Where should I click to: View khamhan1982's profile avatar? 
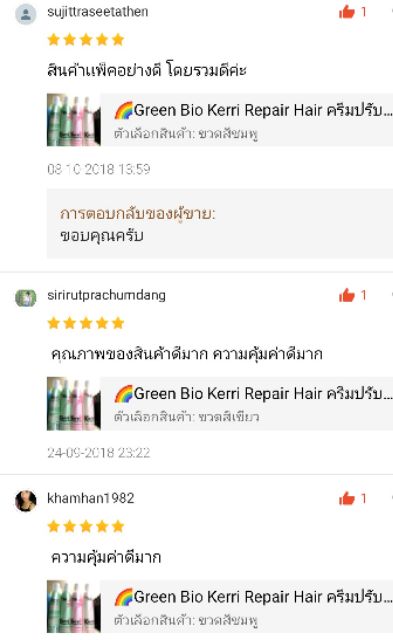26,501
